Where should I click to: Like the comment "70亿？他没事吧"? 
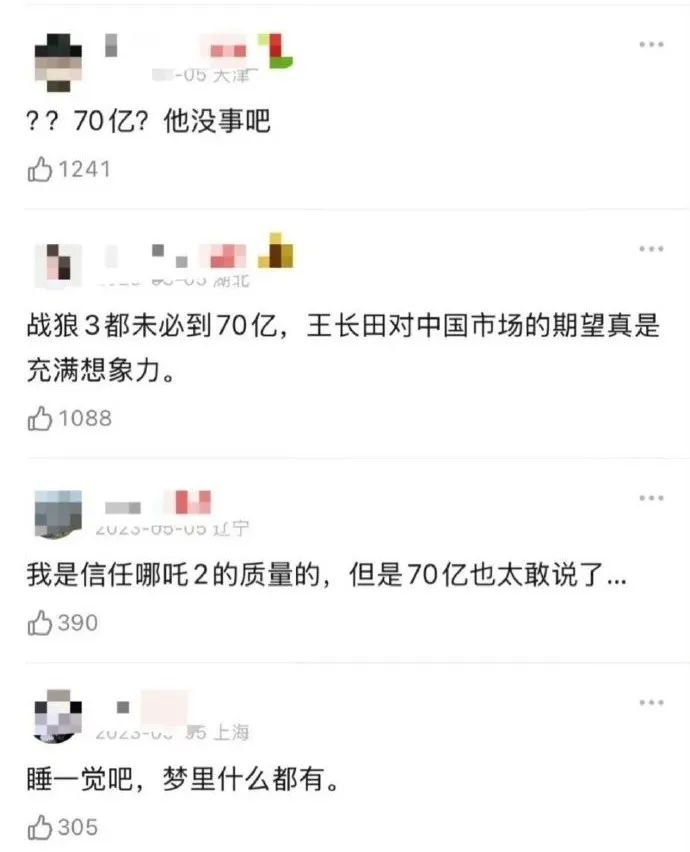[x=40, y=169]
